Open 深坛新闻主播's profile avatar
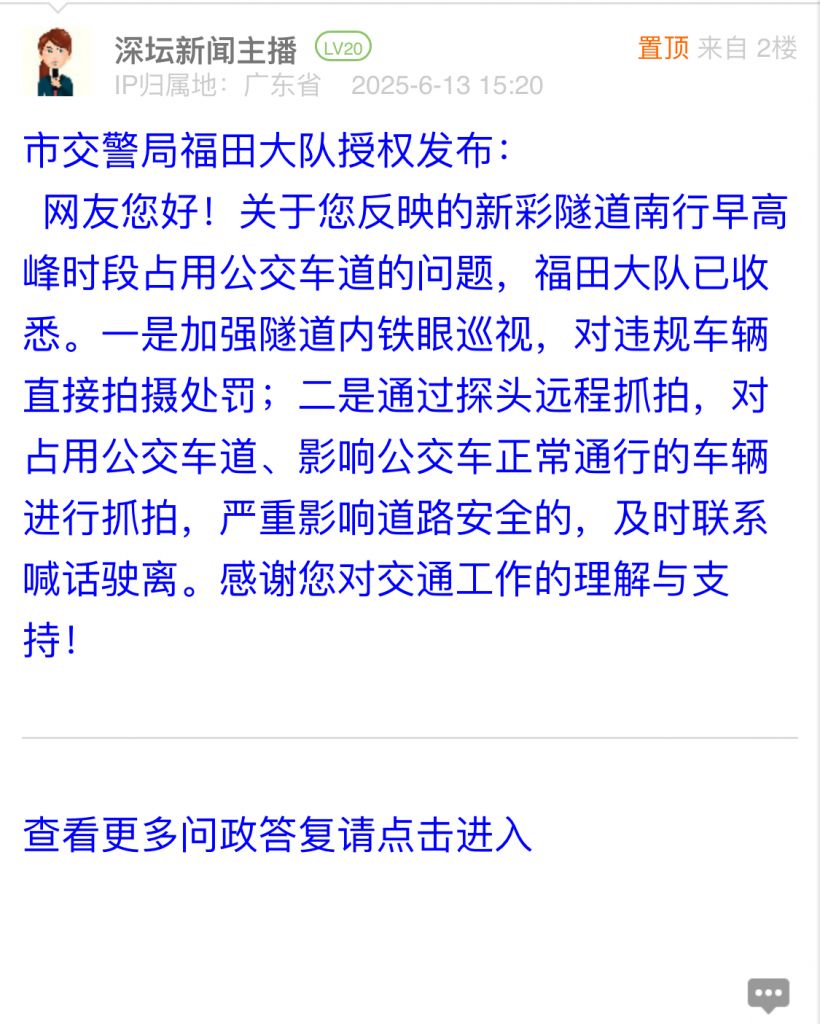Viewport: 820px width, 1024px height. pyautogui.click(x=56, y=62)
